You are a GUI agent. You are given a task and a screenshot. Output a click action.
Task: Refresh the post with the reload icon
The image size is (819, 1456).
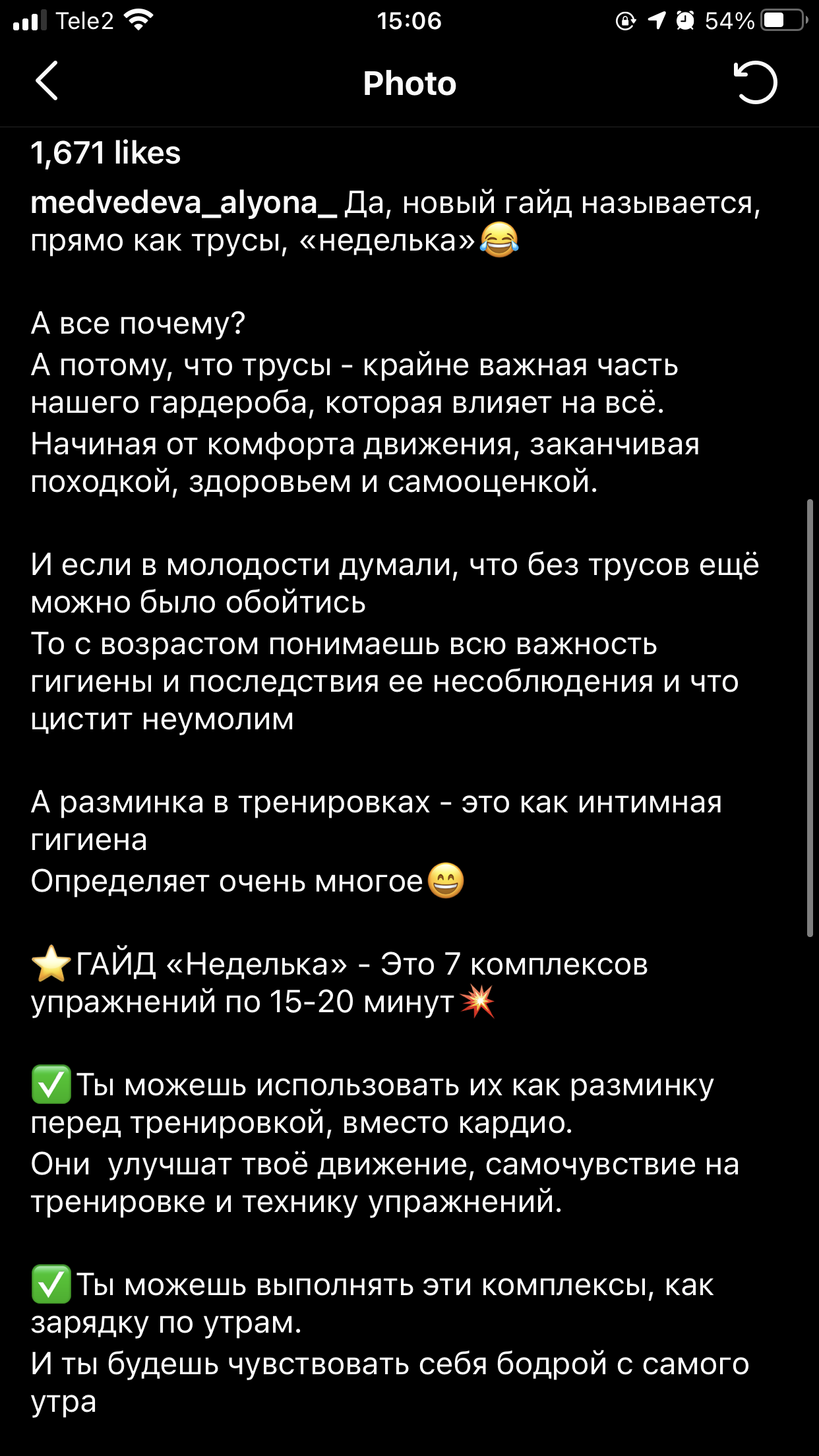(x=755, y=82)
